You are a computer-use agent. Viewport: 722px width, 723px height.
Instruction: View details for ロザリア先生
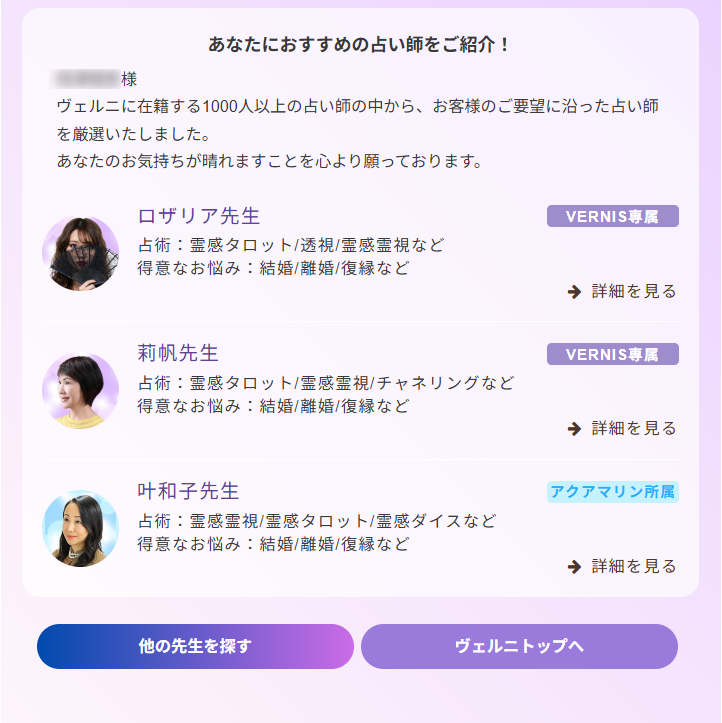coord(623,292)
